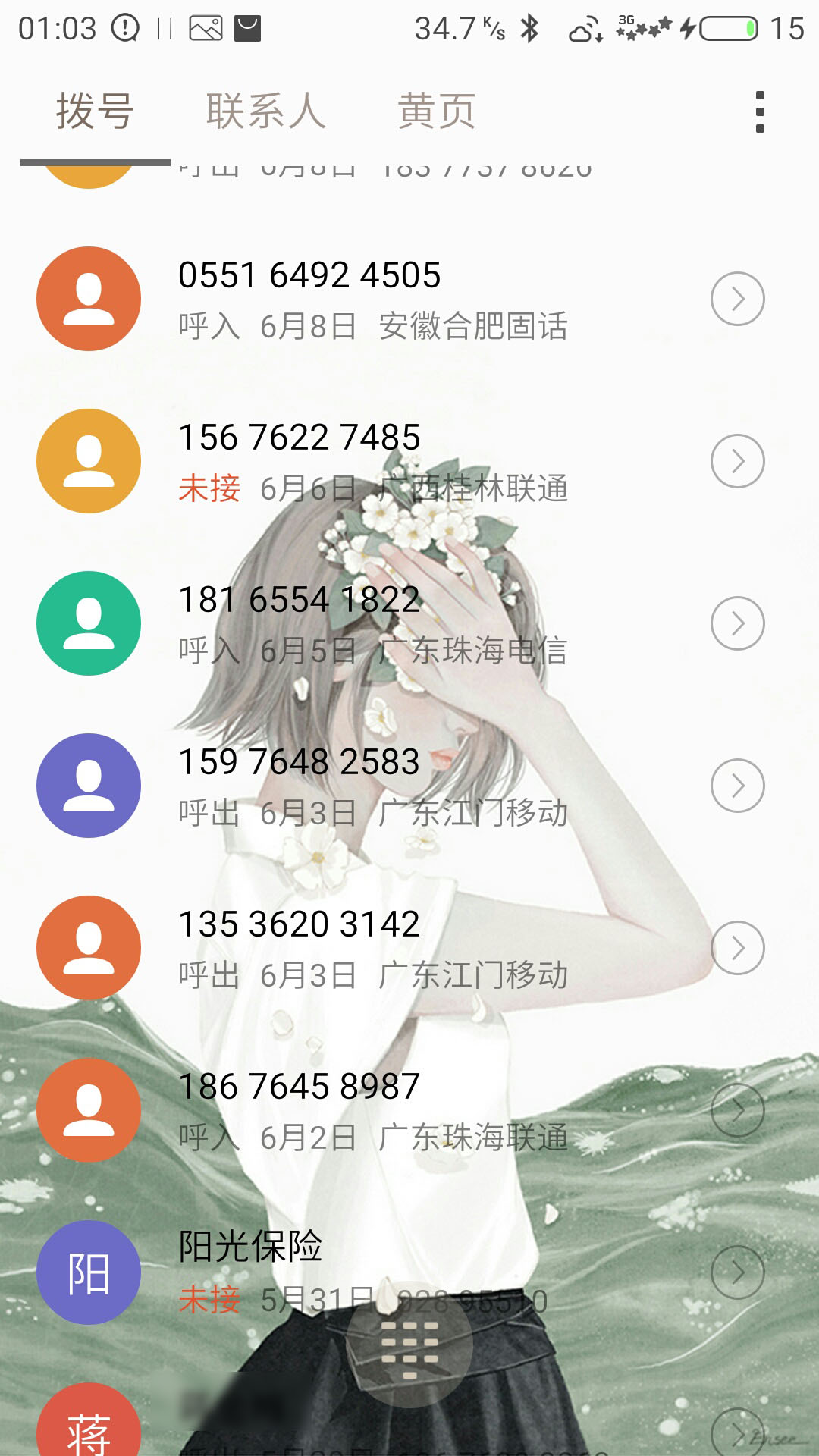The image size is (819, 1456).
Task: Show the dial pad
Action: [409, 1344]
